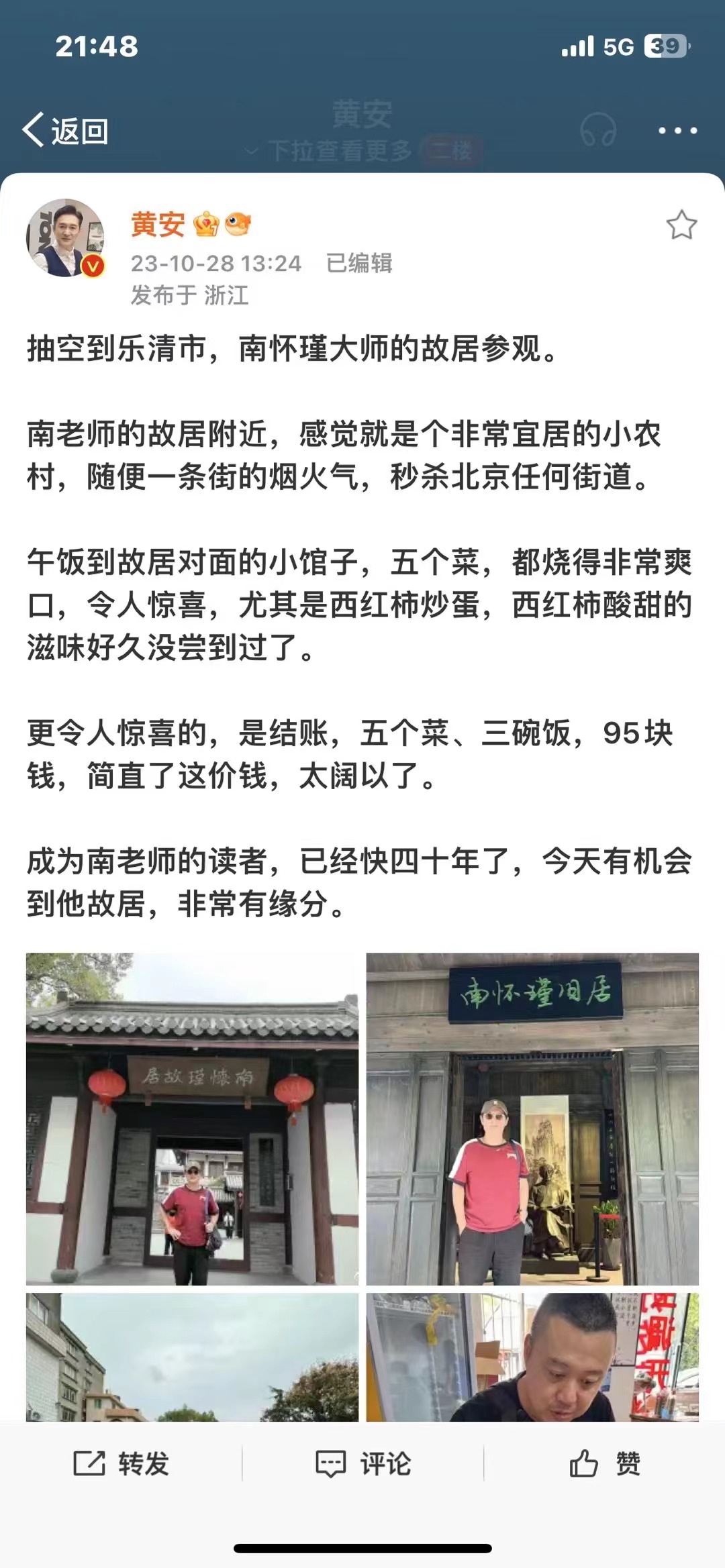Open the photo of man looking down

coord(532,1357)
